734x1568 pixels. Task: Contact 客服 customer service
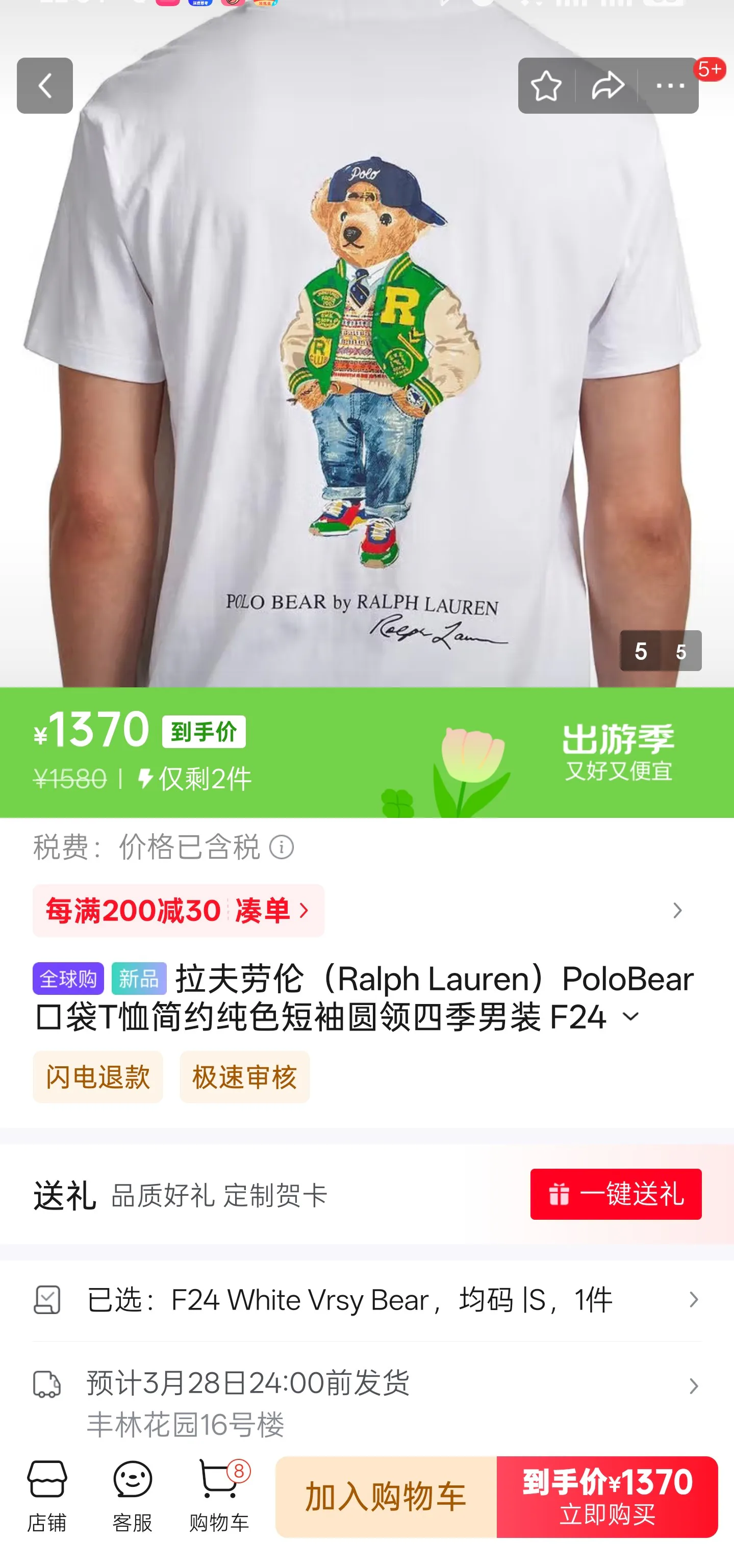pyautogui.click(x=132, y=1497)
